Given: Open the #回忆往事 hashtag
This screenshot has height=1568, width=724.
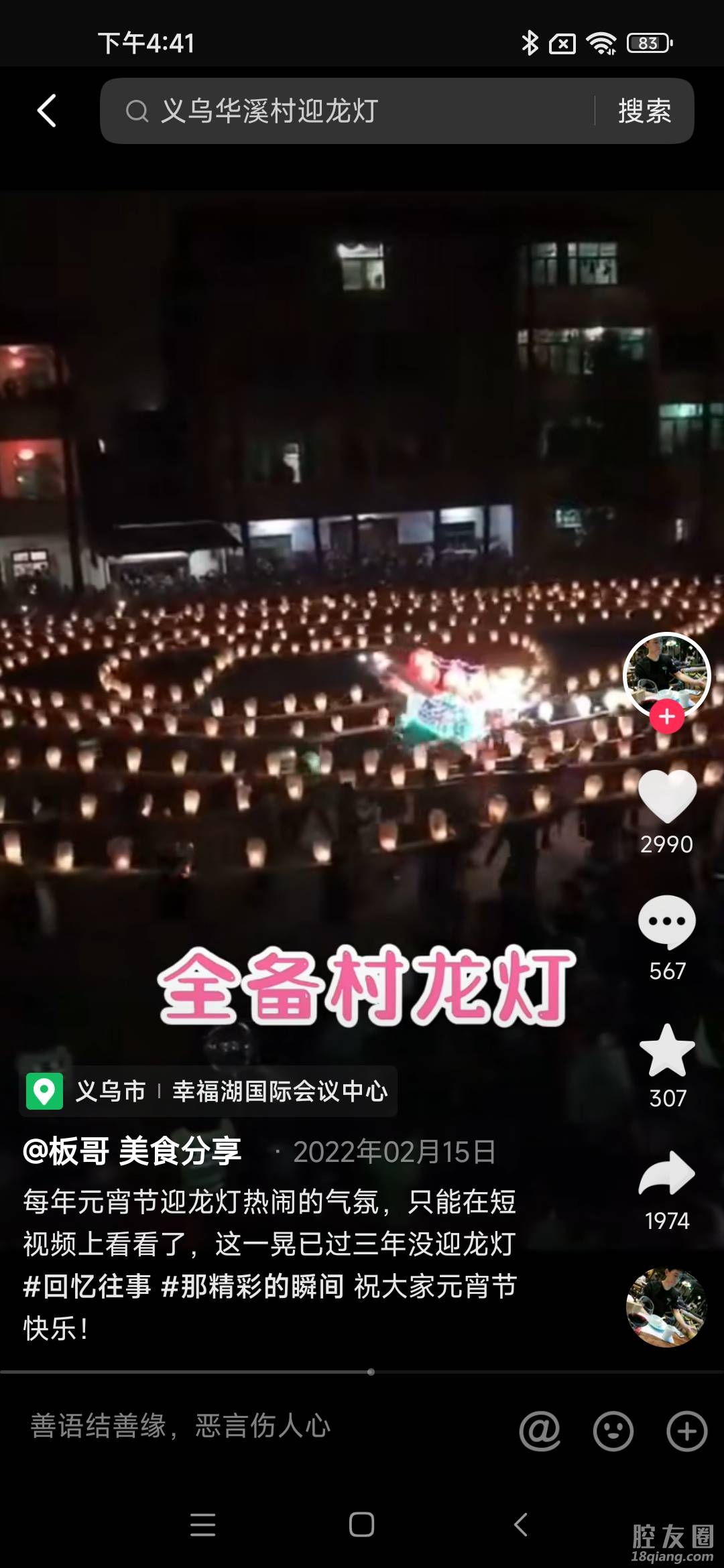Looking at the screenshot, I should (x=87, y=1287).
